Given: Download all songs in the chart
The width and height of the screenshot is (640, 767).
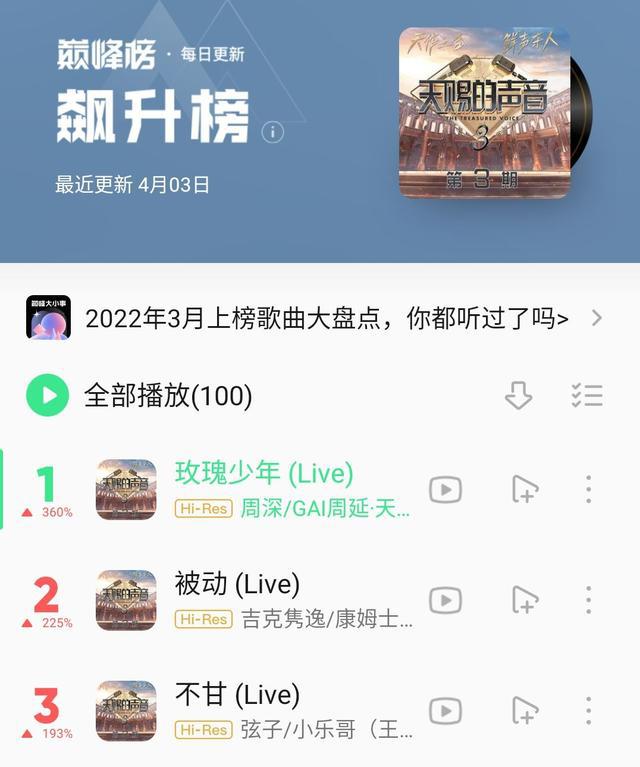Looking at the screenshot, I should pyautogui.click(x=518, y=396).
